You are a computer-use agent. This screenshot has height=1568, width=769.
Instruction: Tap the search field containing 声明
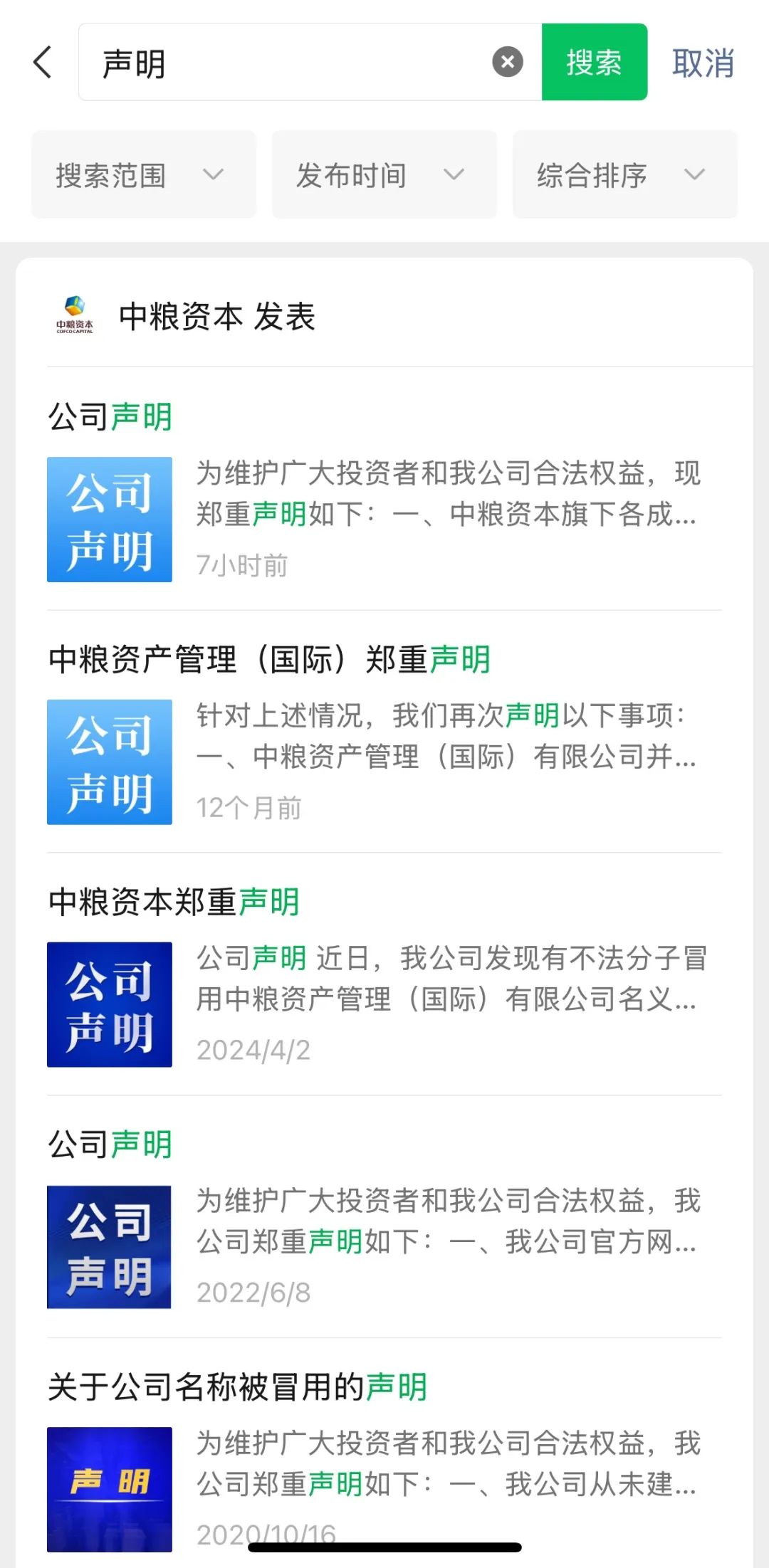click(285, 63)
